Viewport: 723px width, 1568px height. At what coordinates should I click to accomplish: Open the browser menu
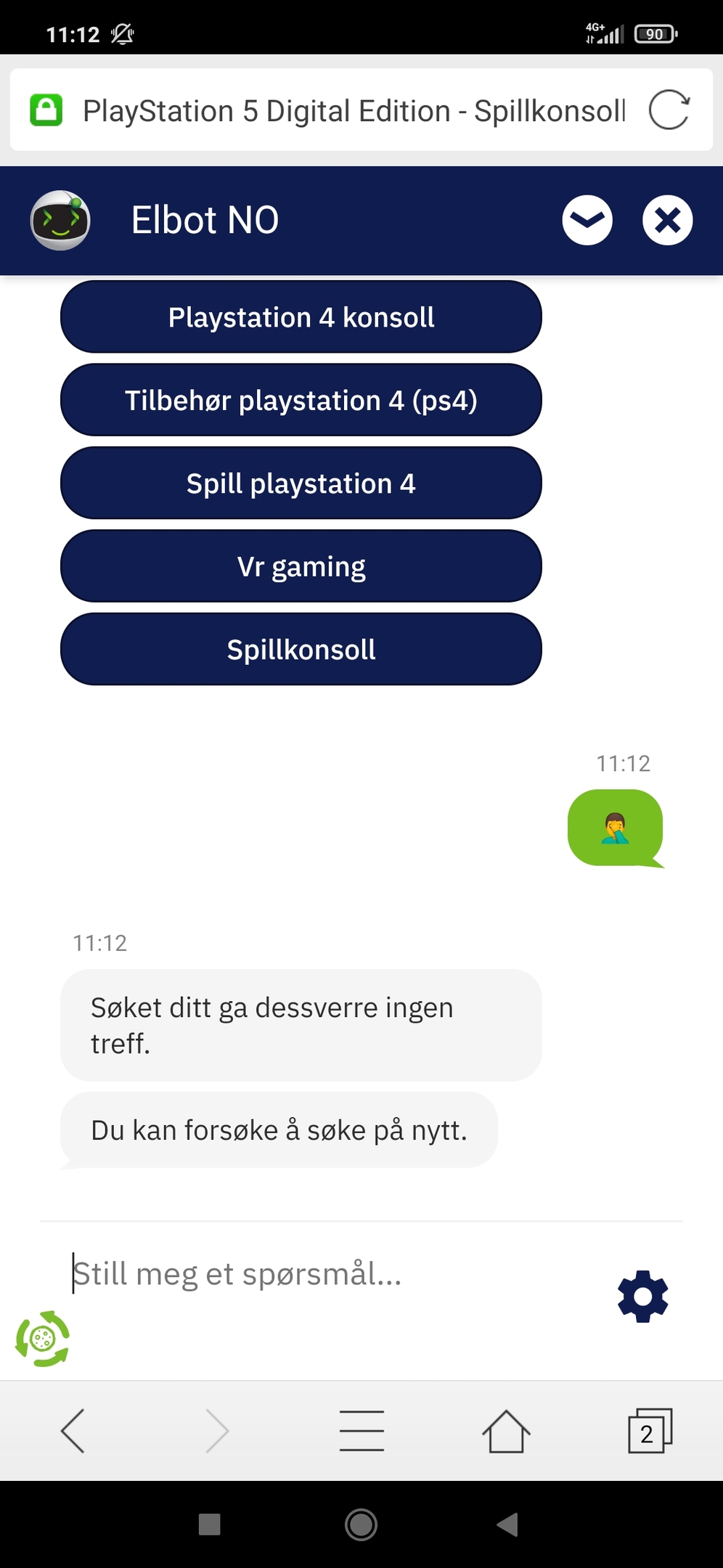point(361,1431)
